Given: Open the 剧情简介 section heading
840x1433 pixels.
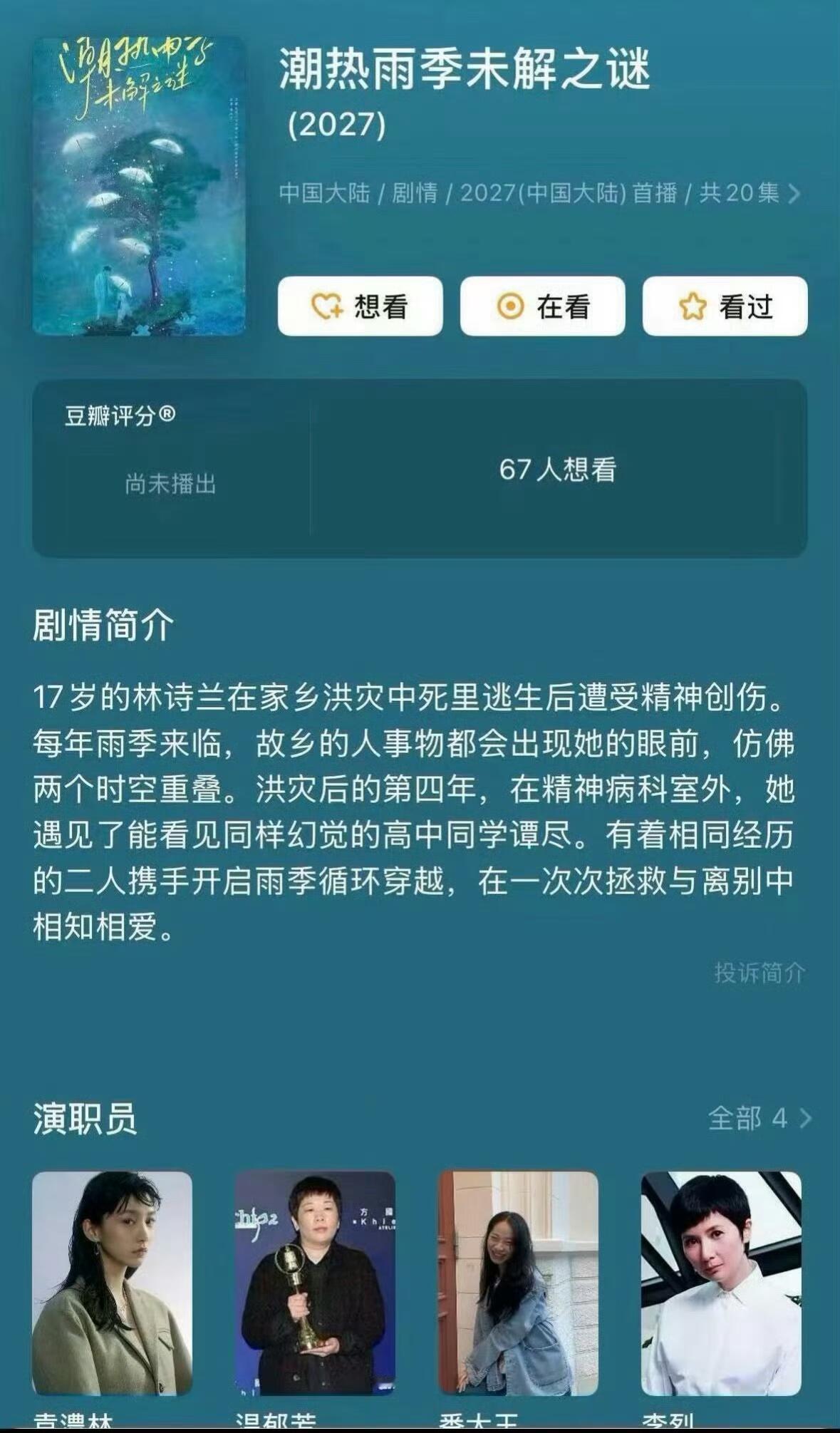Looking at the screenshot, I should pos(104,627).
